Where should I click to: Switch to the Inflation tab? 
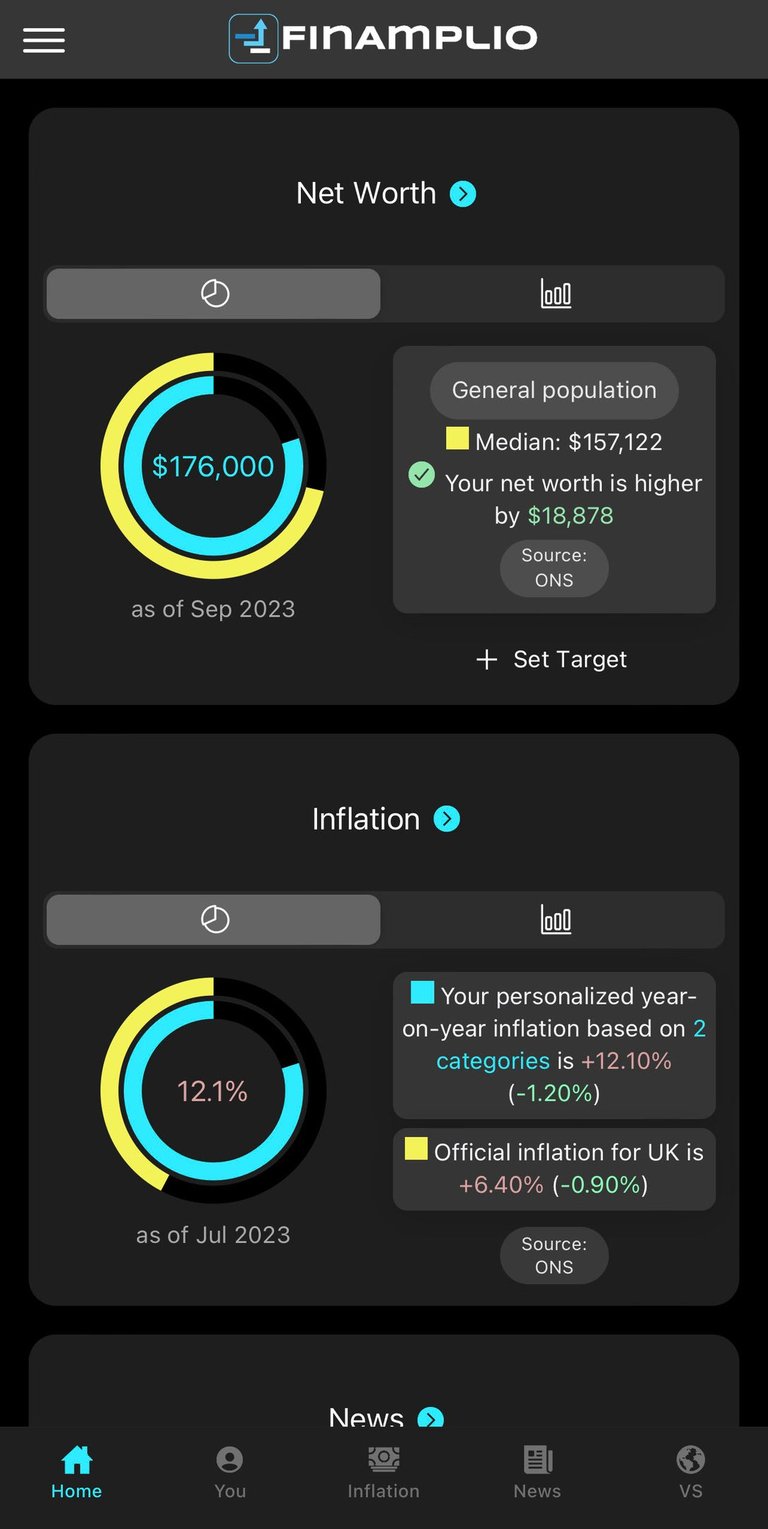coord(384,1473)
